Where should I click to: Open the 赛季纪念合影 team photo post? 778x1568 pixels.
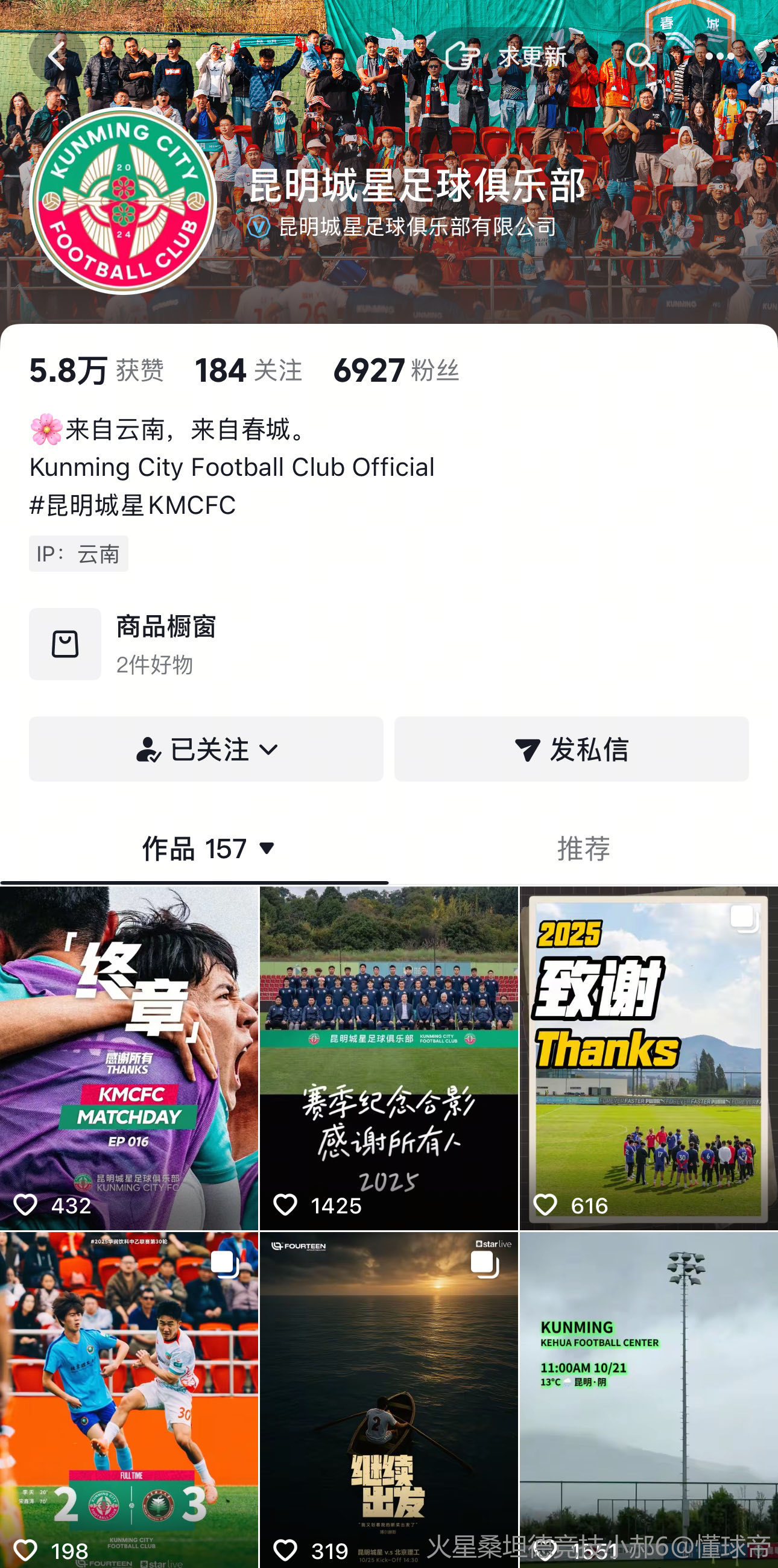(389, 1058)
